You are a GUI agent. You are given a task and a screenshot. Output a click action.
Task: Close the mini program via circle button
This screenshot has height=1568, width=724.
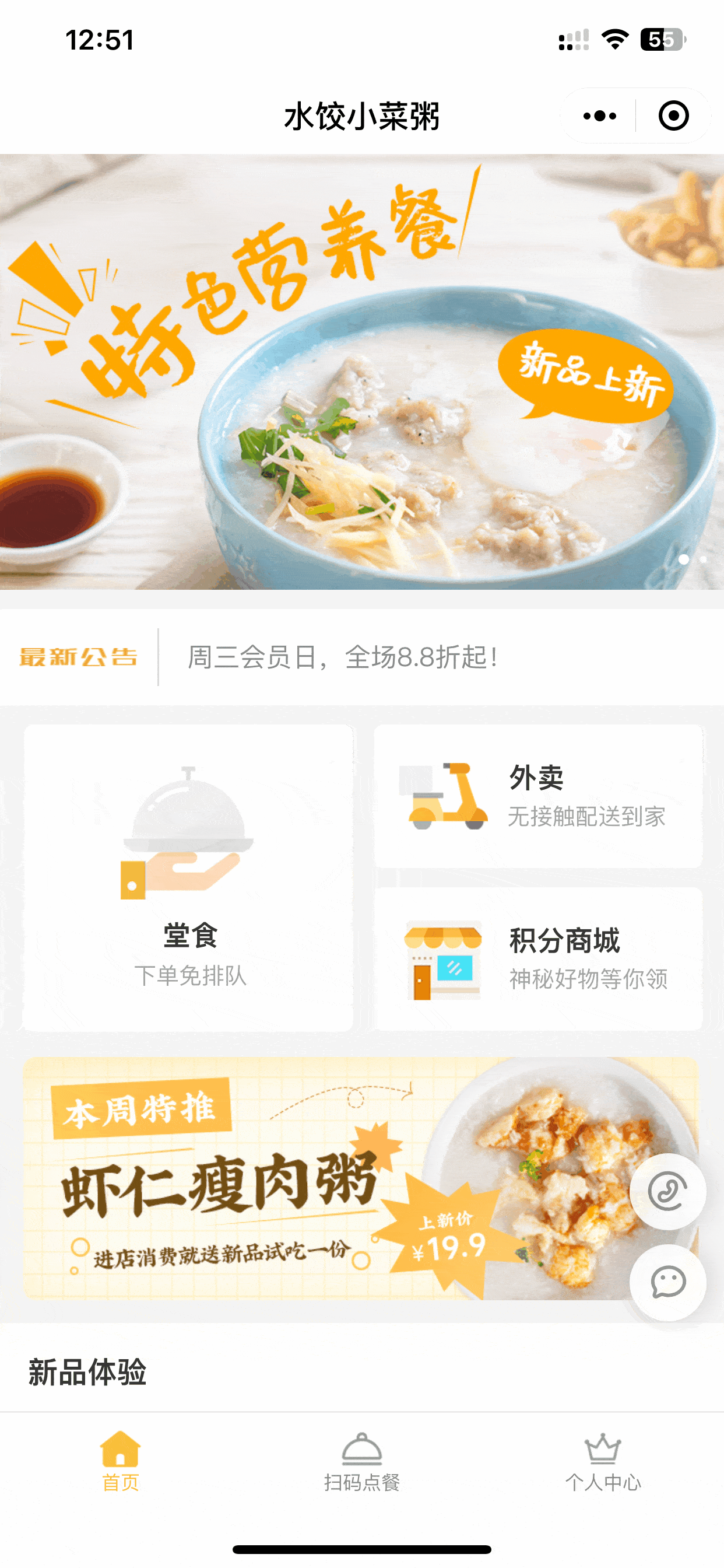(673, 116)
